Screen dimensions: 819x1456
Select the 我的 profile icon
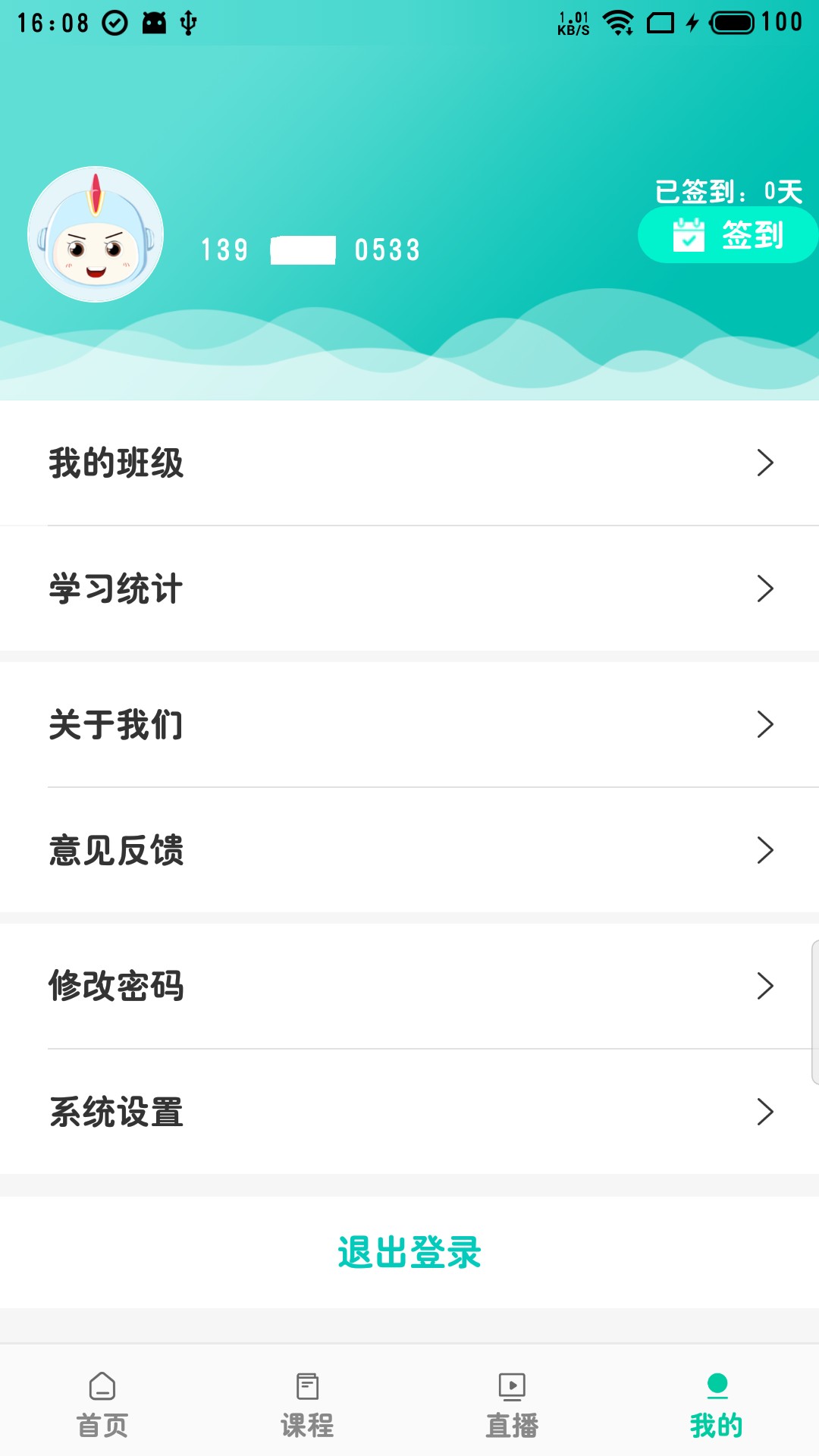[x=716, y=1399]
